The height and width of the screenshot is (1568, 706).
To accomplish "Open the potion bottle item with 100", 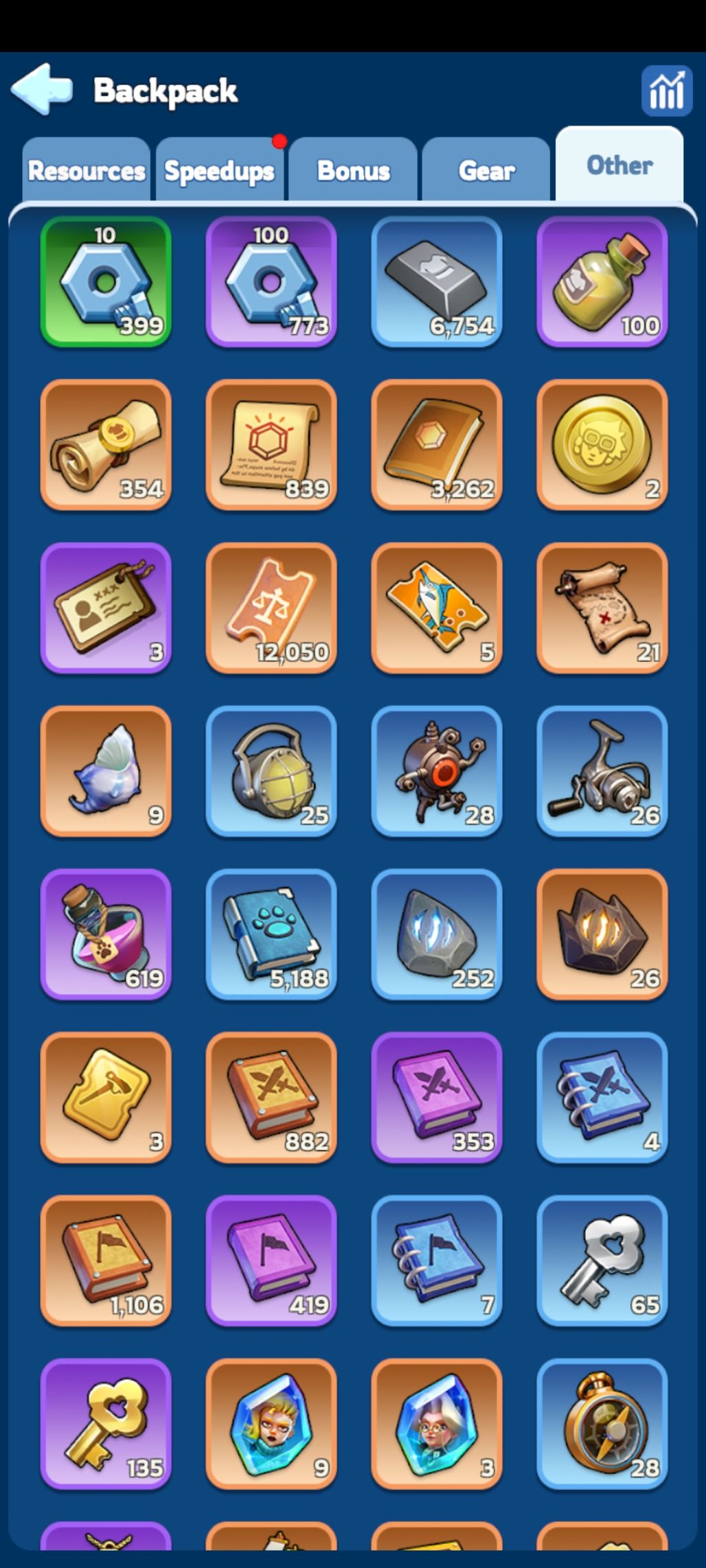I will coord(602,281).
